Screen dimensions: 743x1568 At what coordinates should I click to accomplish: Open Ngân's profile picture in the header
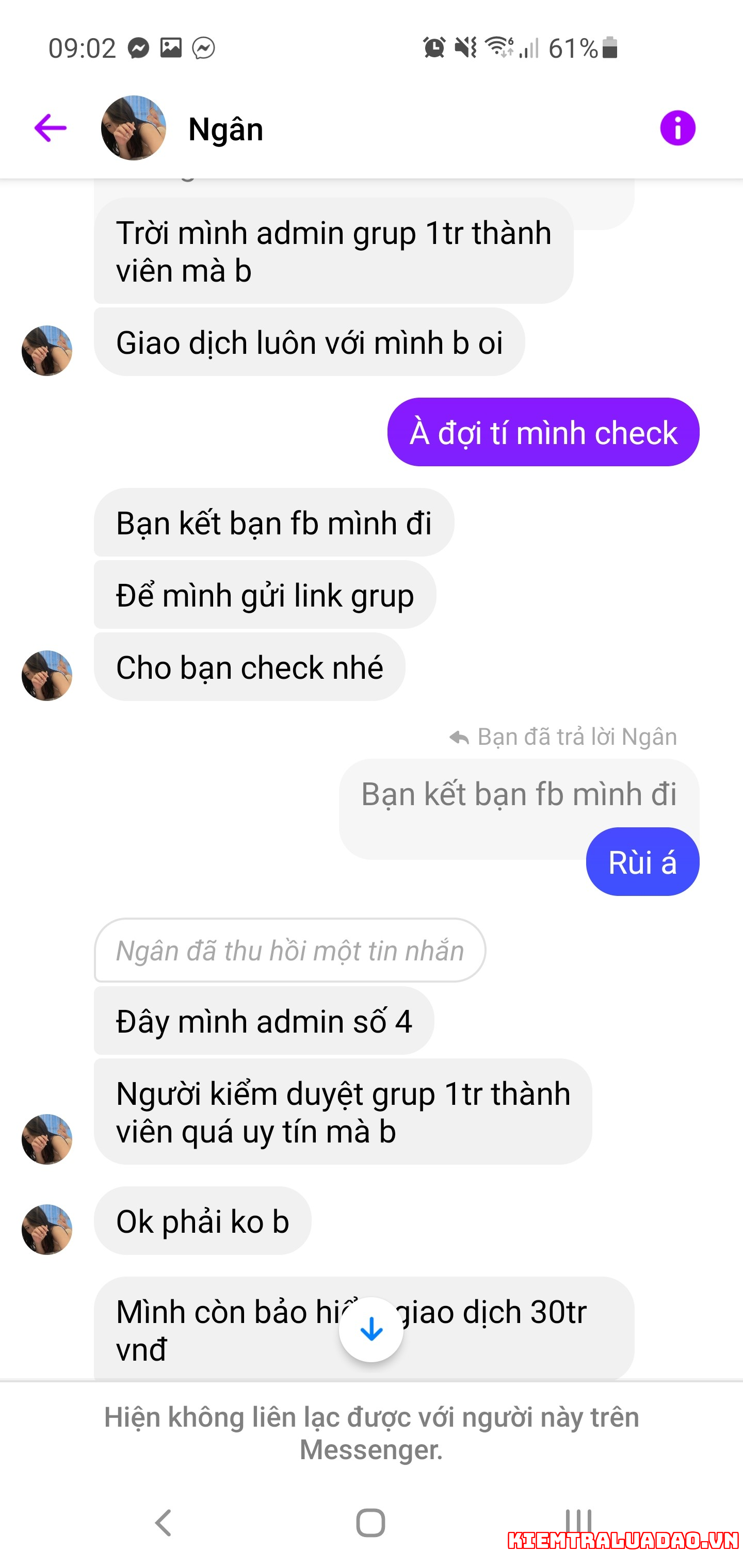[133, 128]
